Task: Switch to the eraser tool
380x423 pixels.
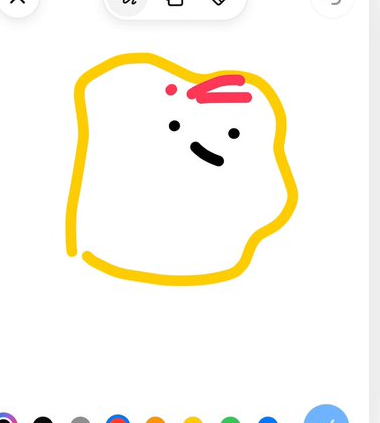Action: 219,3
